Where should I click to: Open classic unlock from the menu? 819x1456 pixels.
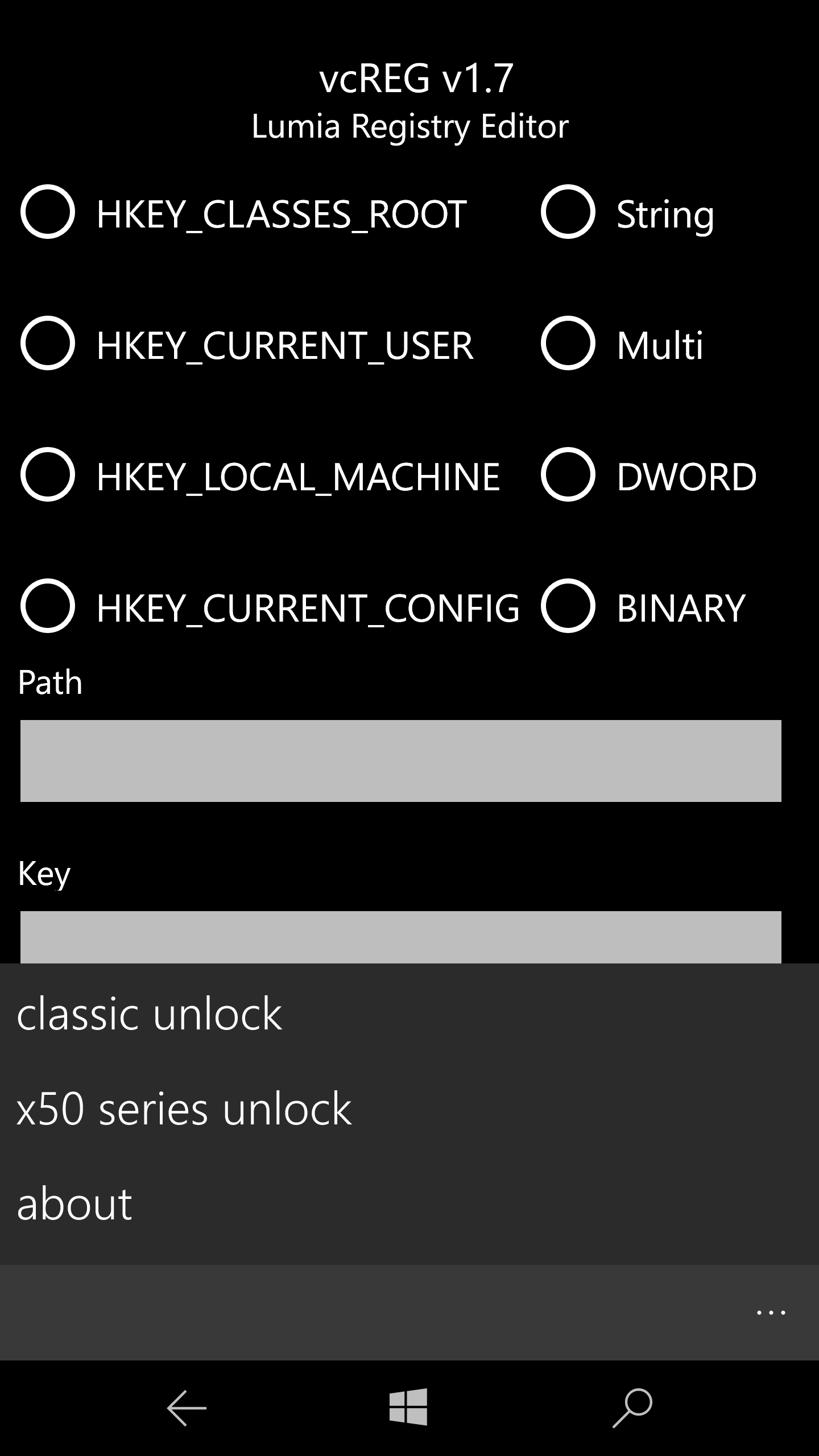point(409,1014)
